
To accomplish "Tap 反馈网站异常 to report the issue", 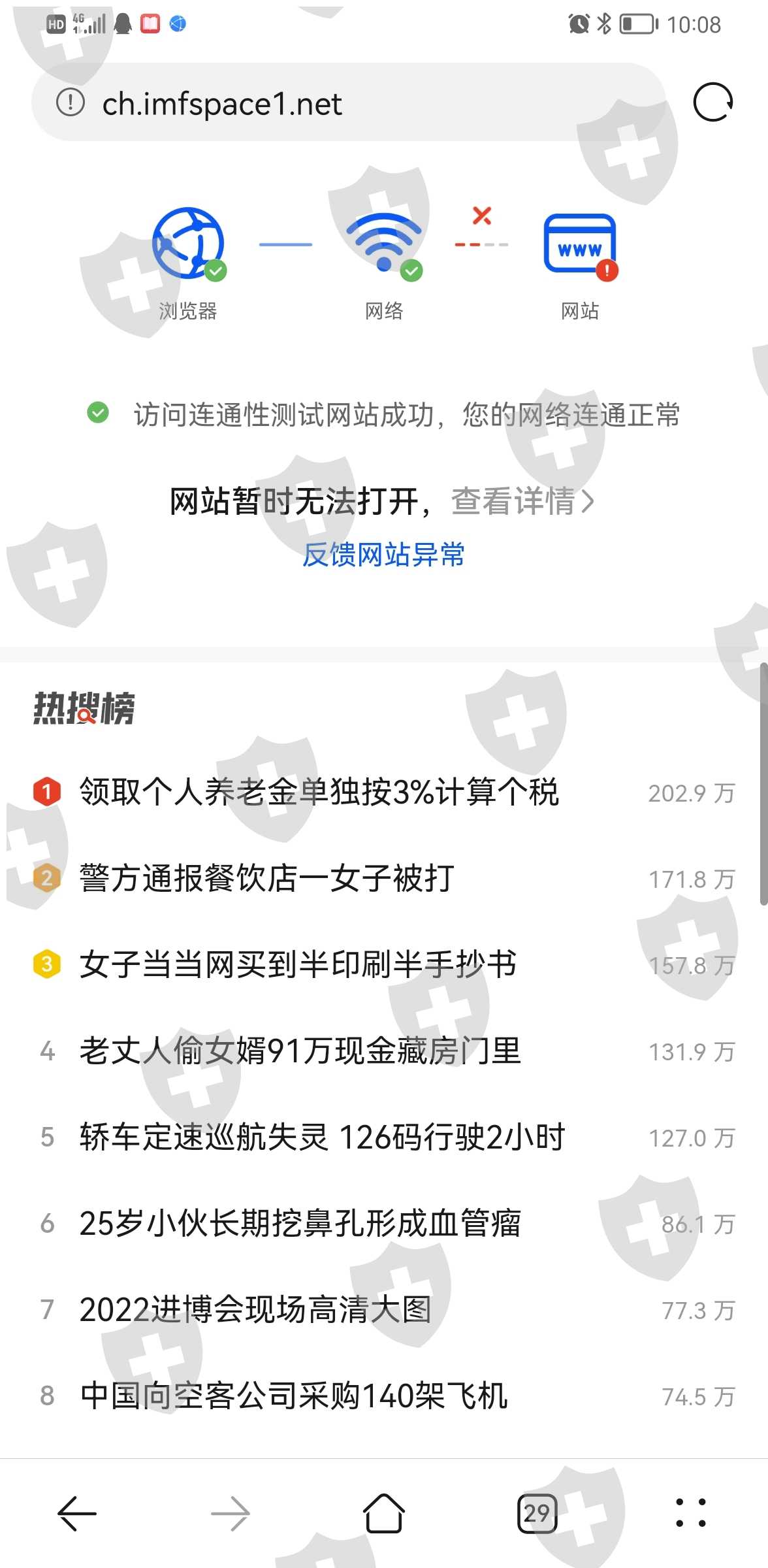I will (x=383, y=555).
